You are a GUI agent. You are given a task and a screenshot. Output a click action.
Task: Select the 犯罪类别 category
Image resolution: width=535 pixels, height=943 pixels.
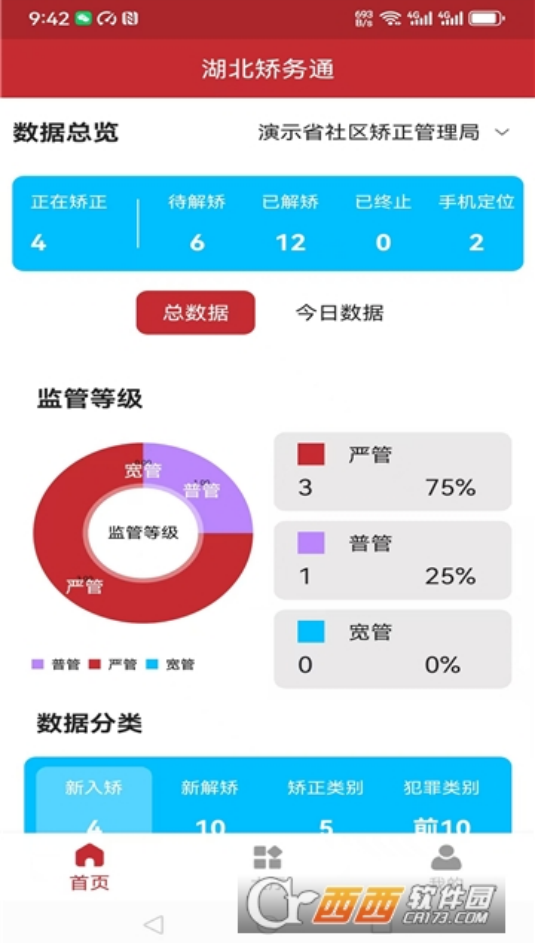tap(441, 800)
